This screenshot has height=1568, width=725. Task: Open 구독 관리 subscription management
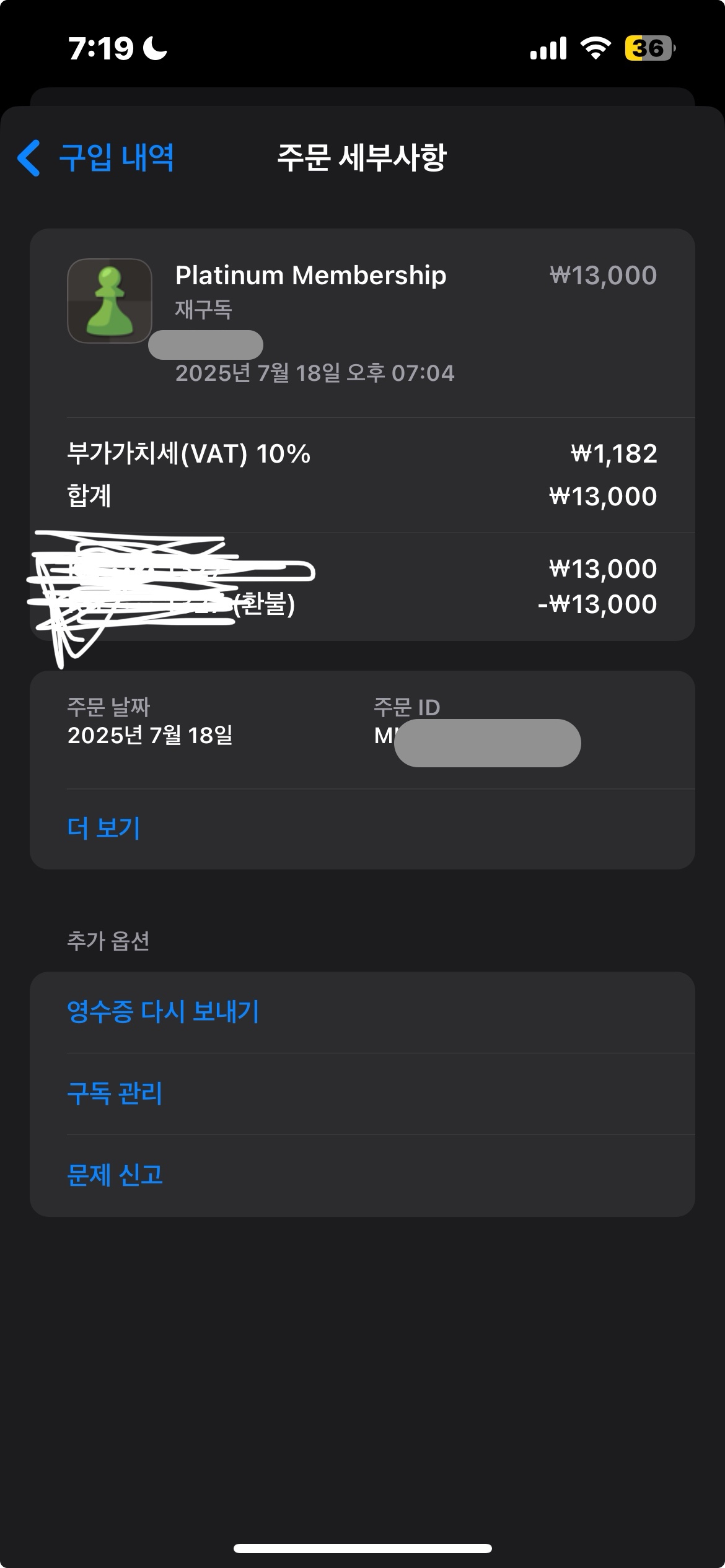(x=115, y=1094)
